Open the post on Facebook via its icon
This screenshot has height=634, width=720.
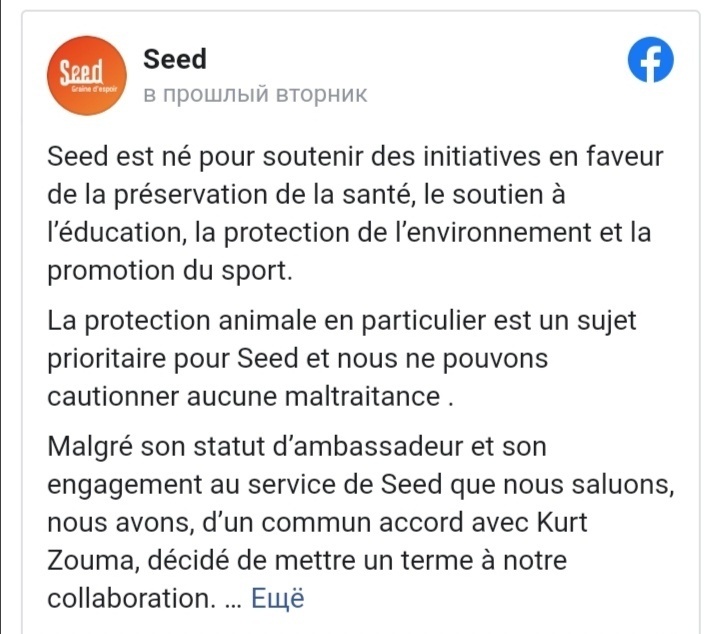coord(651,63)
